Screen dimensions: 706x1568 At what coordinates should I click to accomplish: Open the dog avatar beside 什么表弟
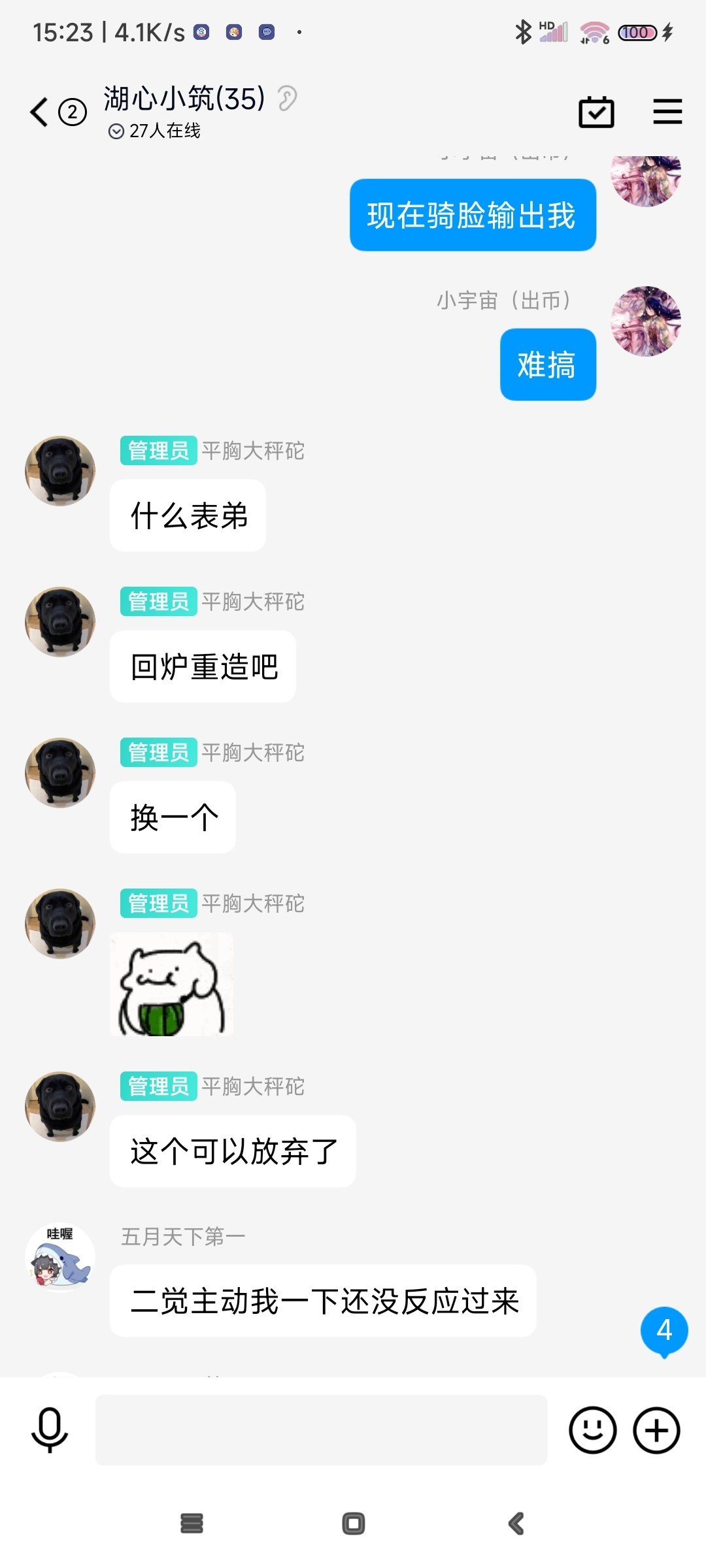click(60, 471)
